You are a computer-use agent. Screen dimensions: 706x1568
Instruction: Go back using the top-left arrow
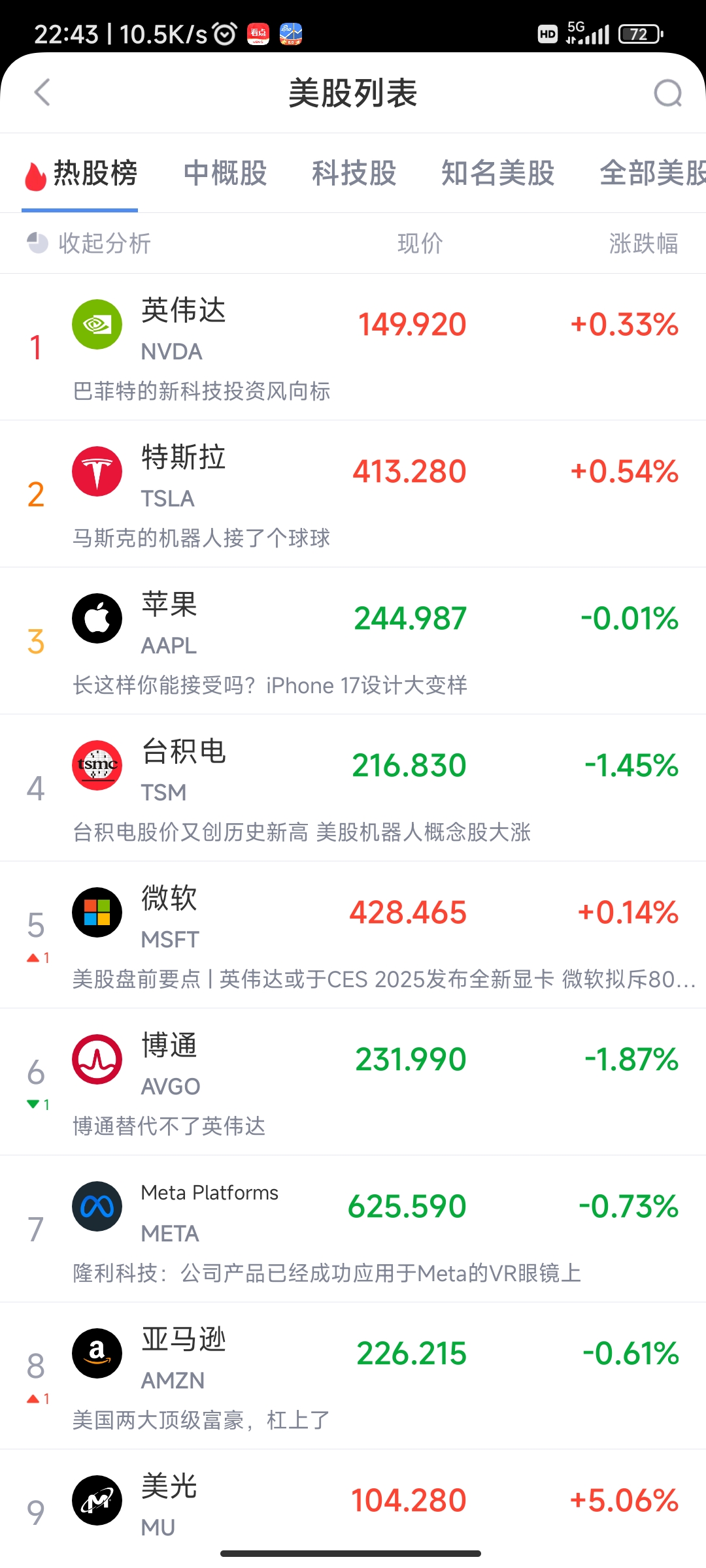pyautogui.click(x=42, y=92)
